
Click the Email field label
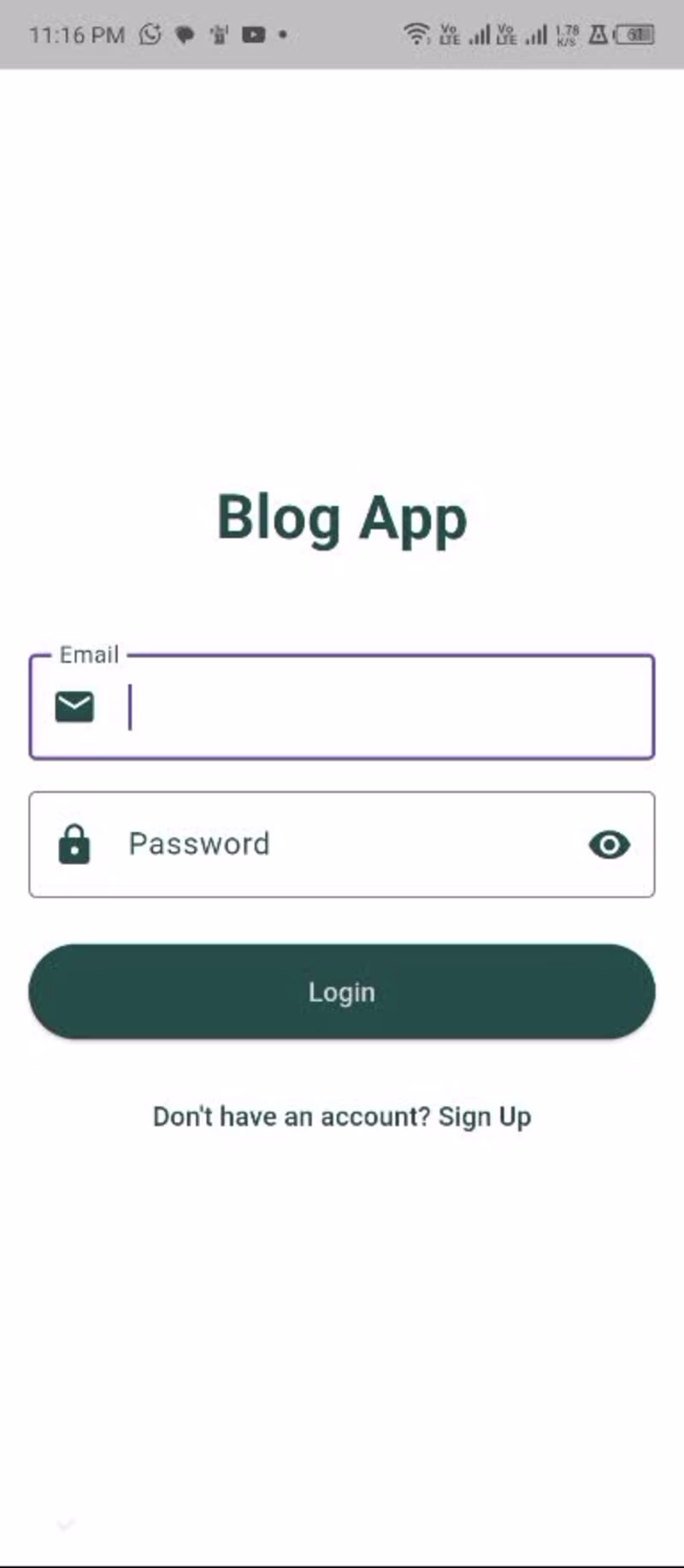point(89,654)
